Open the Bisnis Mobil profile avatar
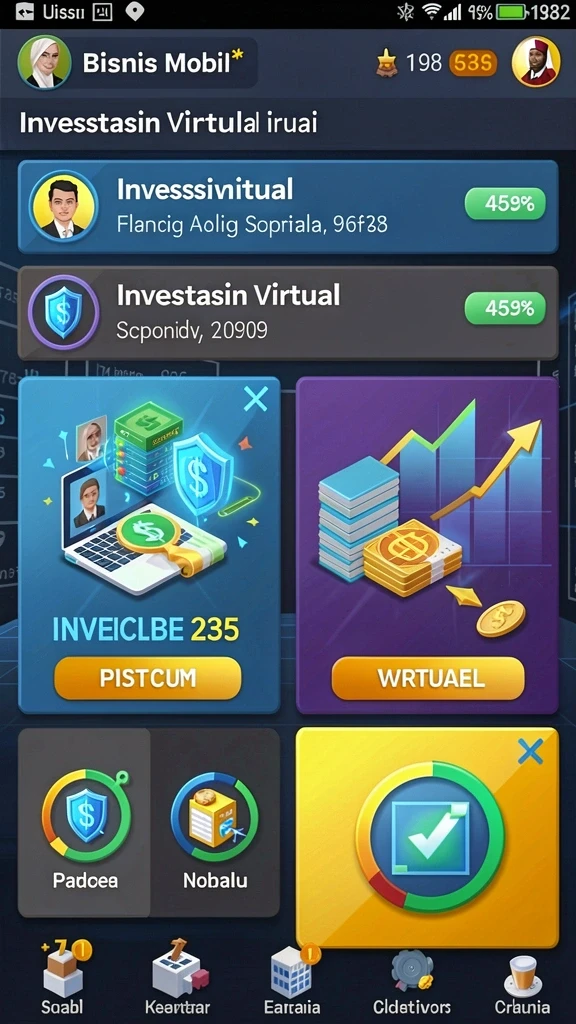The height and width of the screenshot is (1024, 576). click(44, 63)
